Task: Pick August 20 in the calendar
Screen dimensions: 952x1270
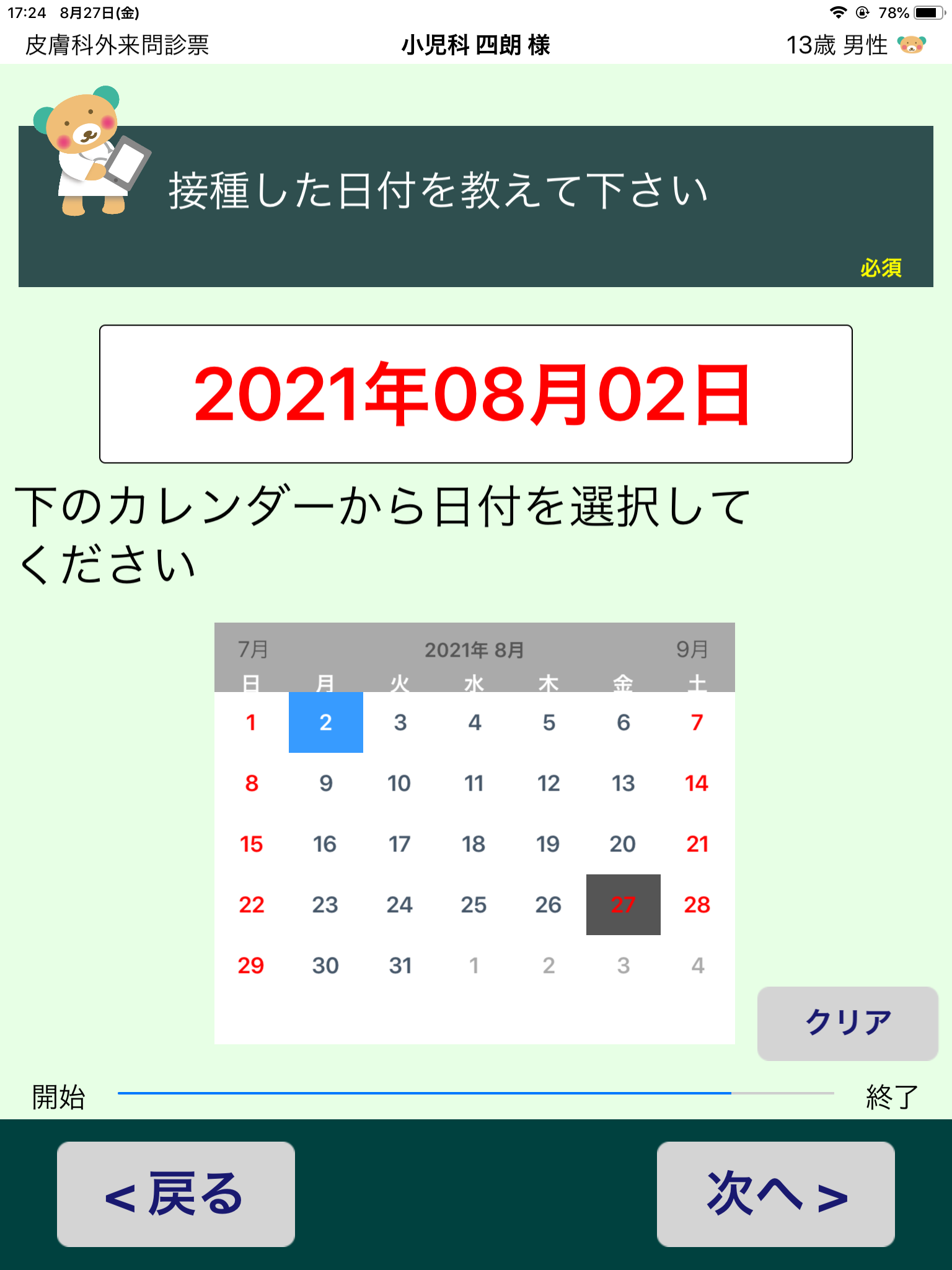Action: [x=623, y=844]
